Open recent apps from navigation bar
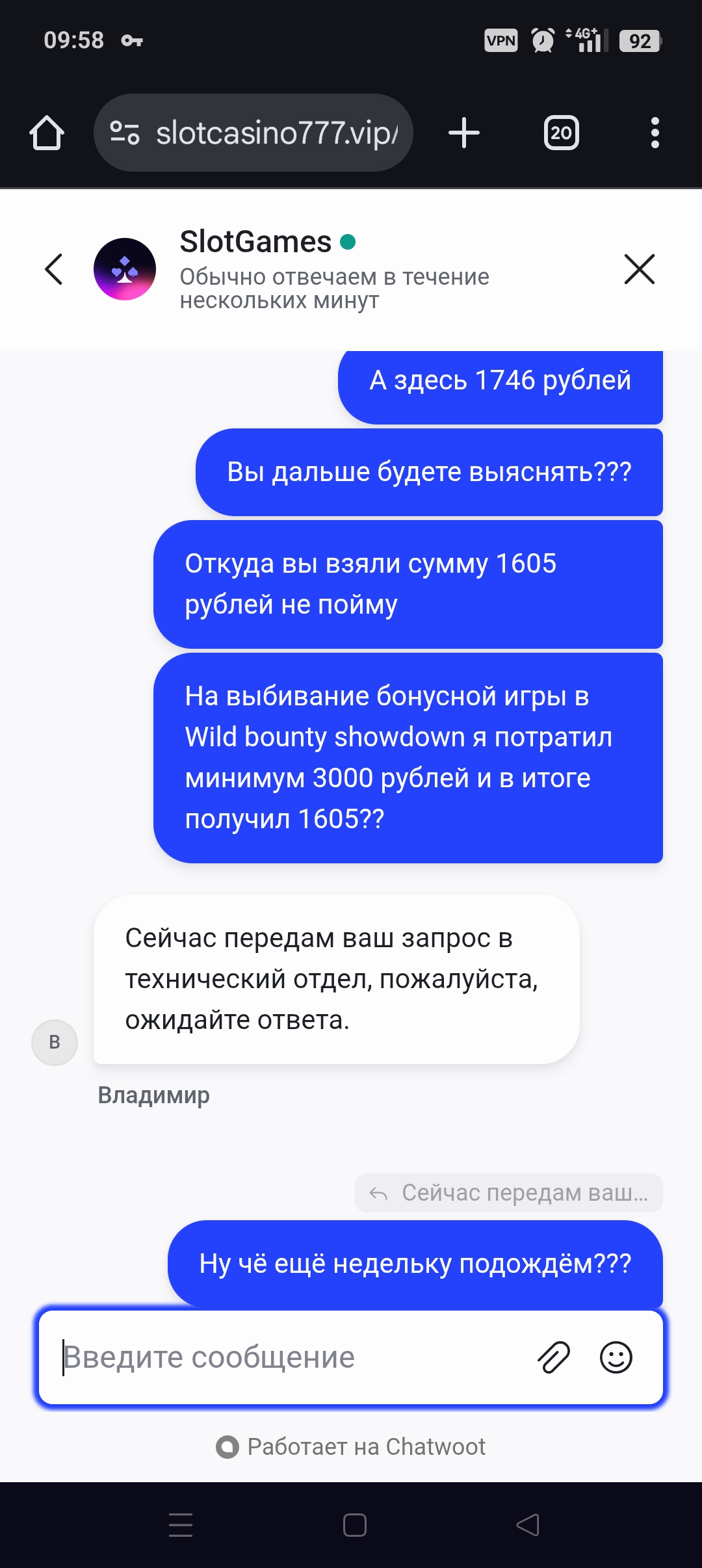 (x=181, y=1524)
